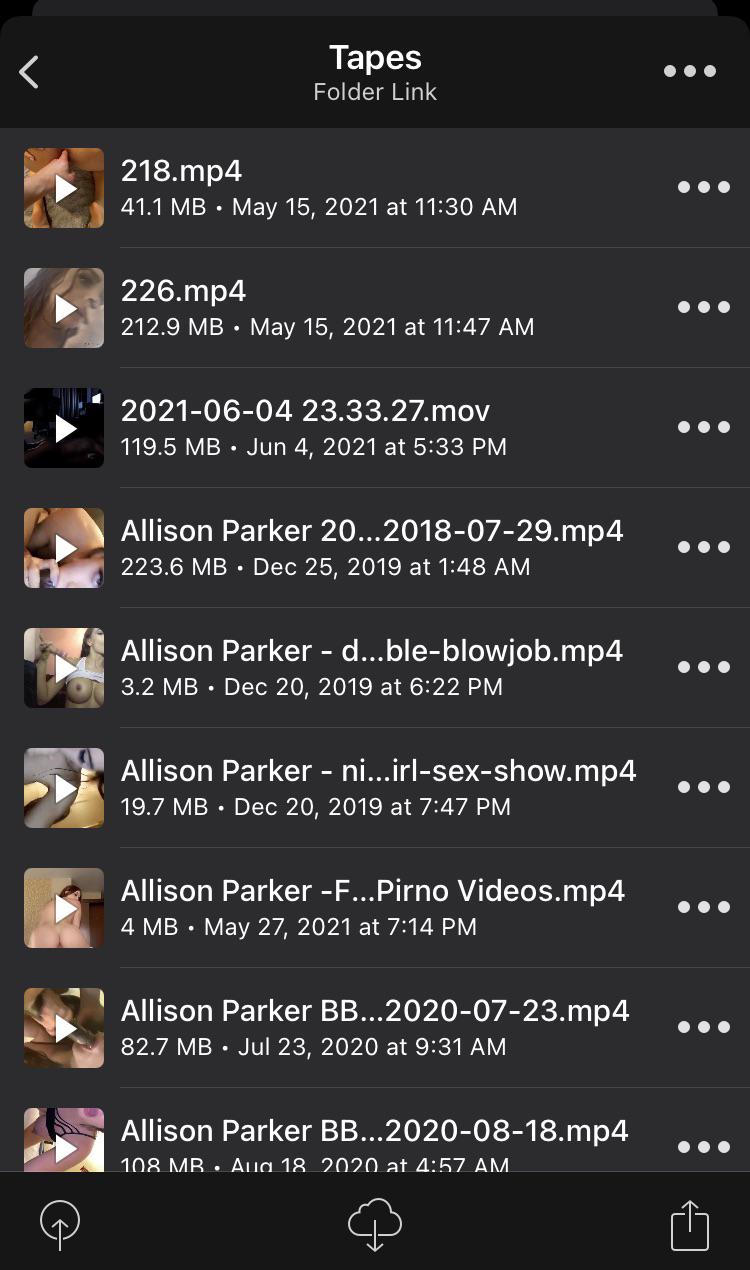Open 2021-06-04 23.33.27.mov
Viewport: 750px width, 1270px height.
point(375,427)
